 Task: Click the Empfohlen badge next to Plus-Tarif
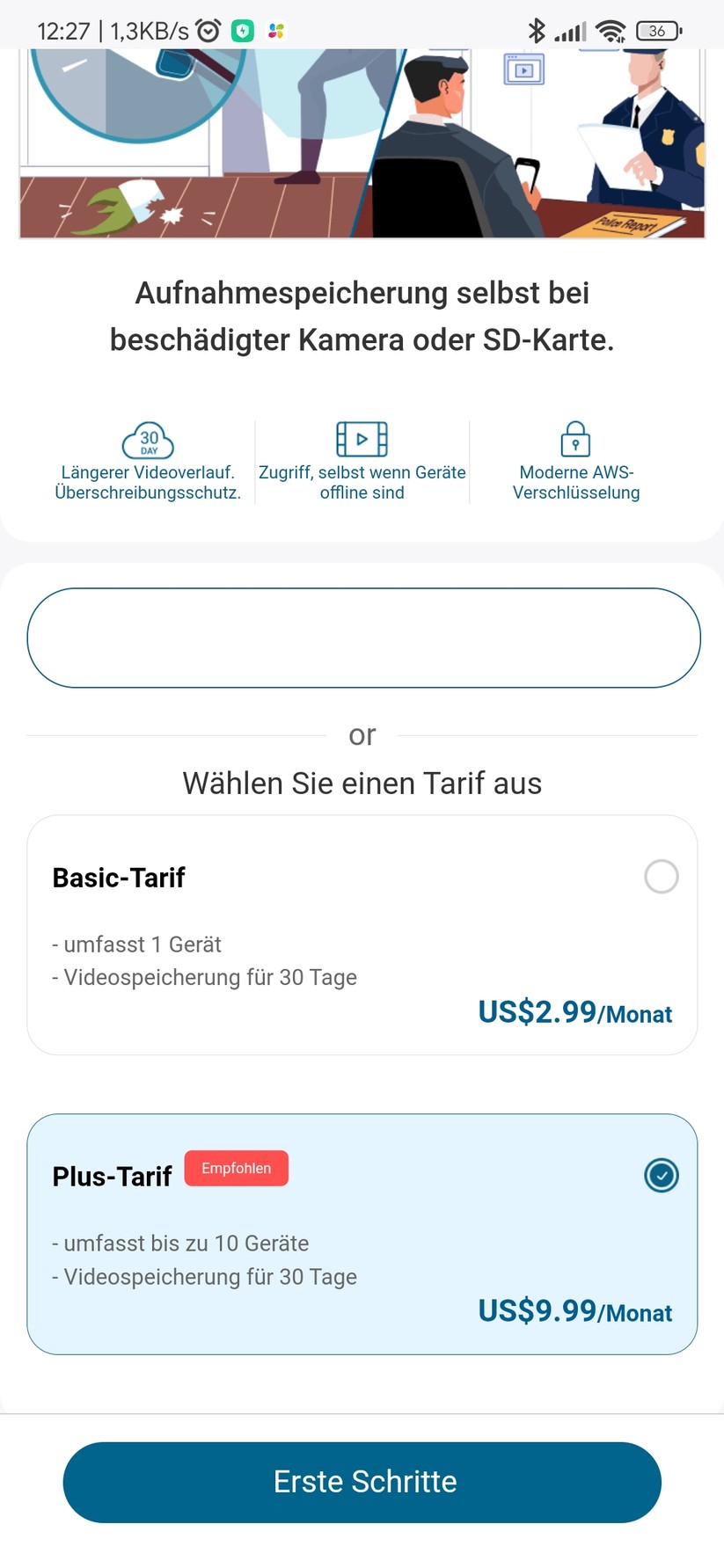click(x=236, y=1168)
